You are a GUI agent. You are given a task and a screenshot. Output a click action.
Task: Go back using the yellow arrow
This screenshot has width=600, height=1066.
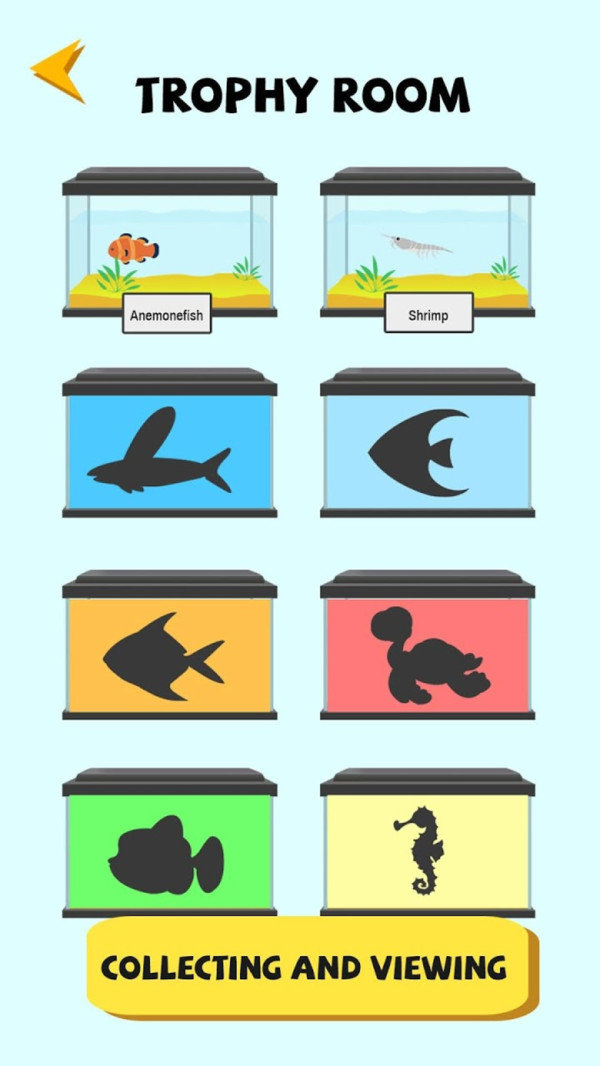(x=59, y=71)
